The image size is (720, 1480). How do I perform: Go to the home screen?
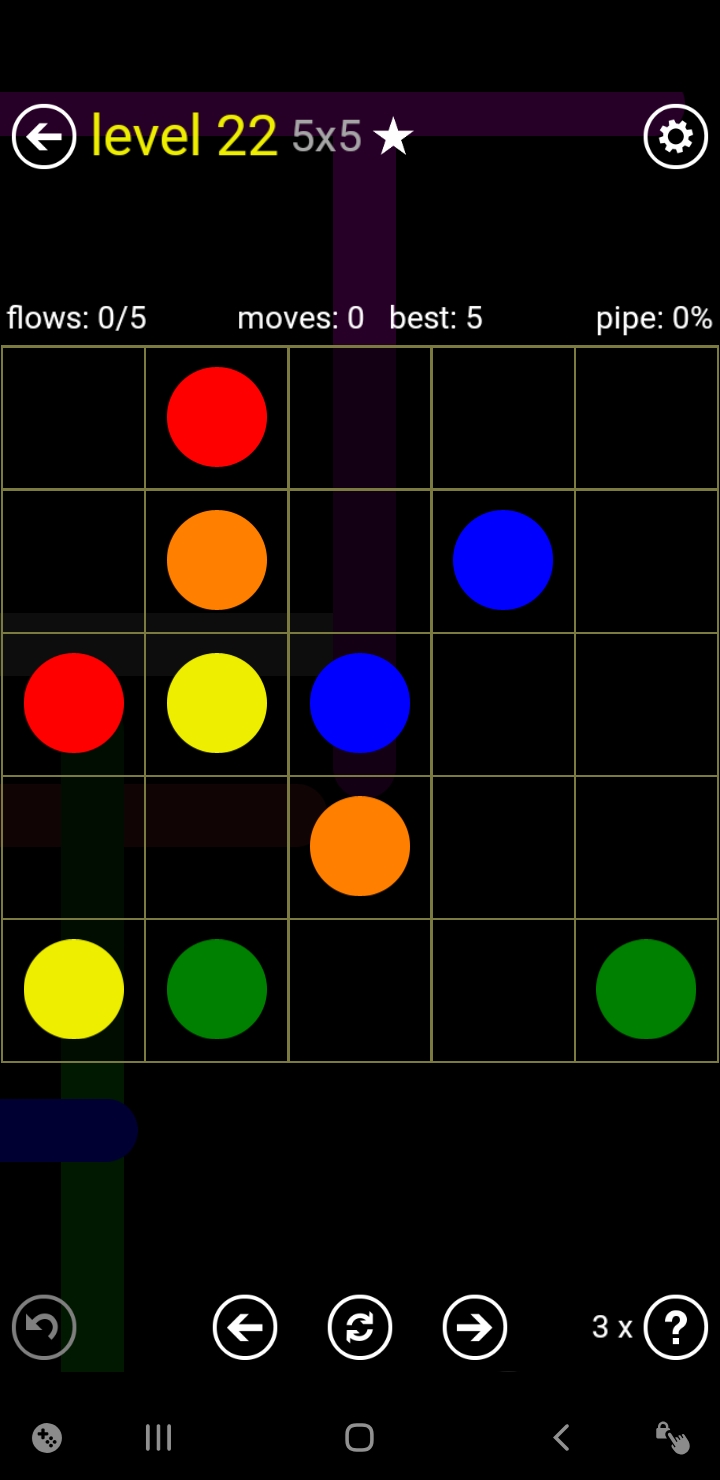(x=359, y=1438)
